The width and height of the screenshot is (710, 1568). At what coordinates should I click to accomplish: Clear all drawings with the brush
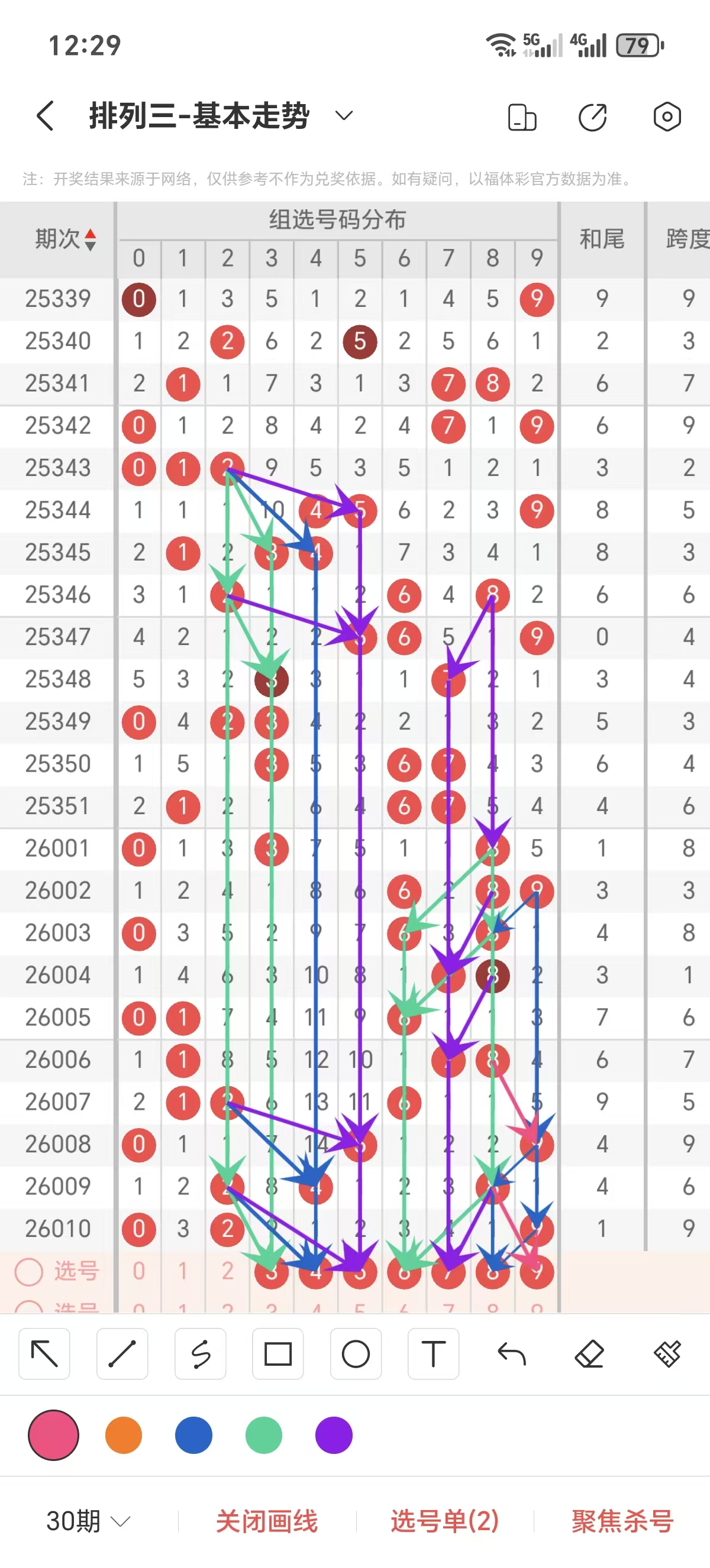pyautogui.click(x=667, y=1354)
